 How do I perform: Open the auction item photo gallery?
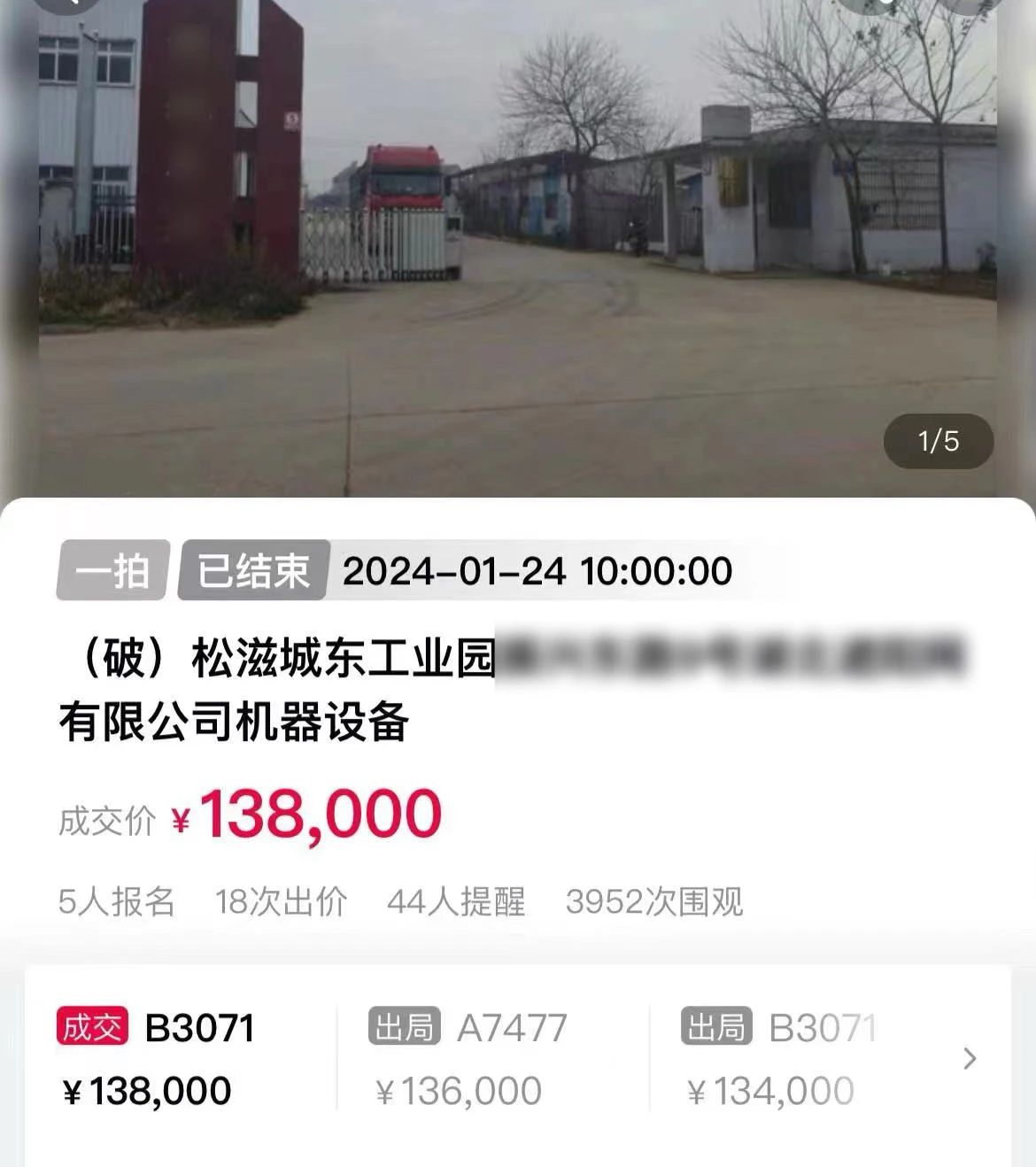(518, 248)
